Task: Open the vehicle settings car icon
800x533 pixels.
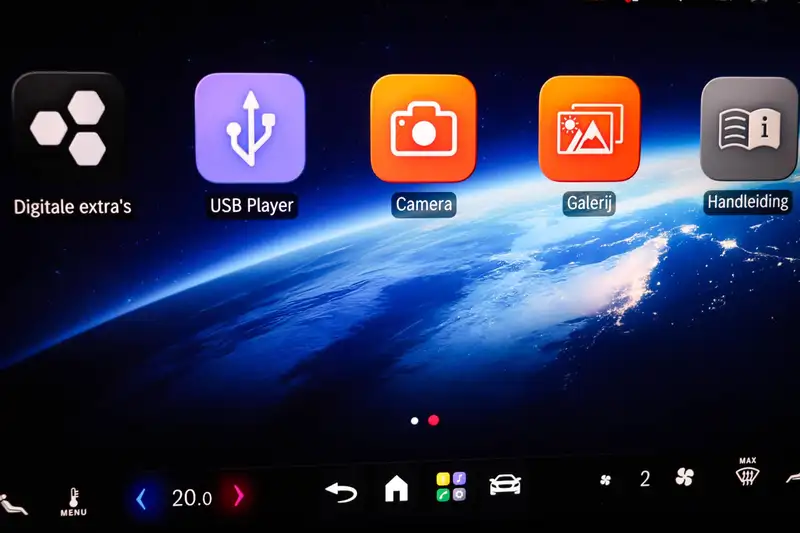Action: click(x=505, y=485)
